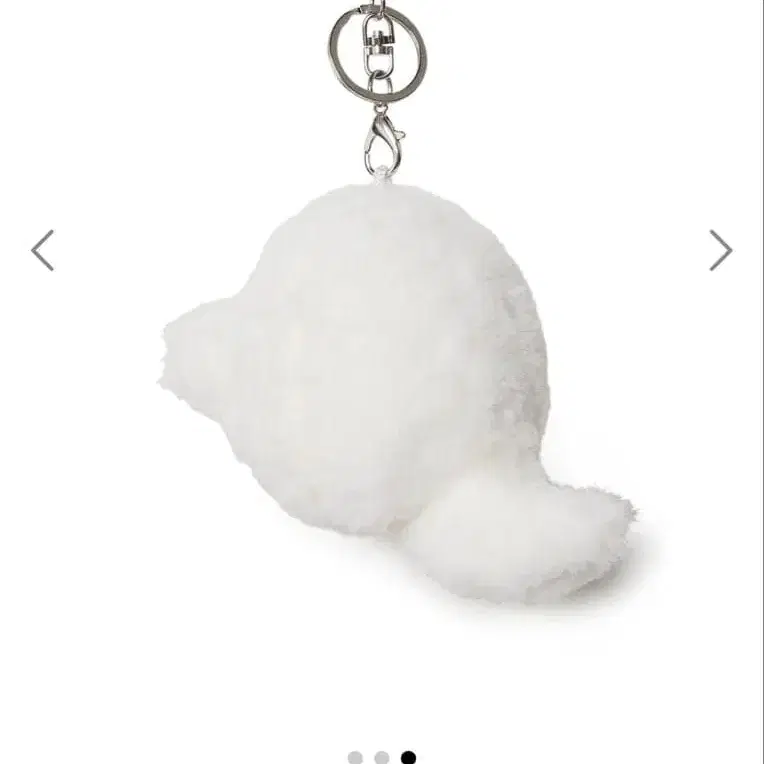
Task: Go to the previous product image
Action: [42, 250]
